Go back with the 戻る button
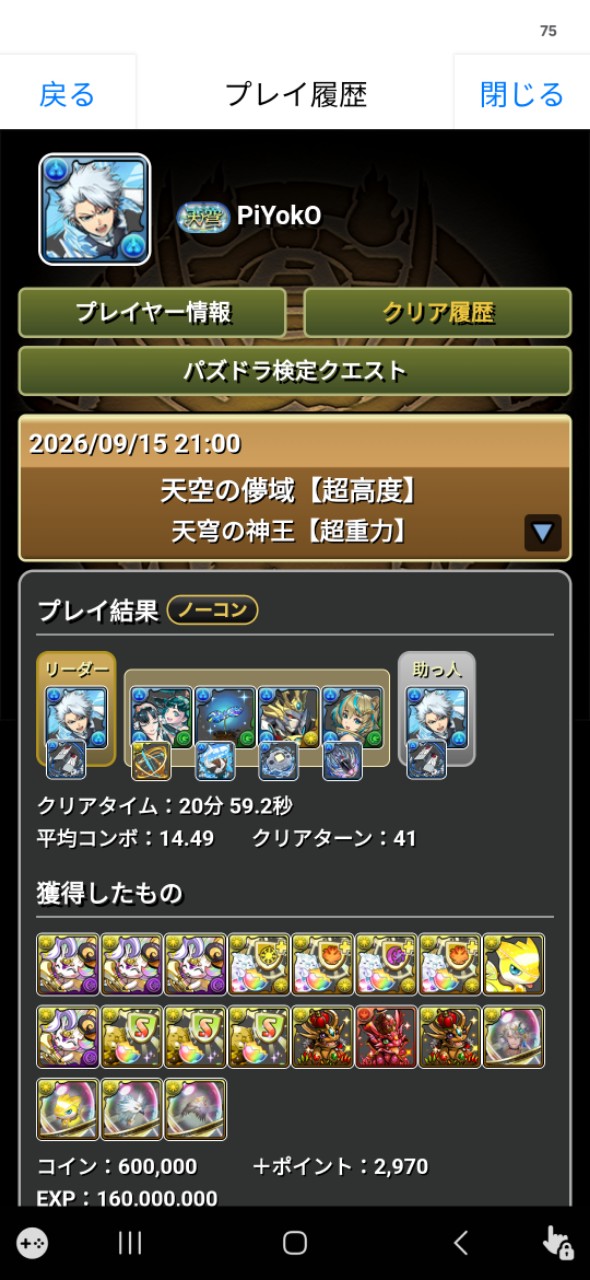The image size is (590, 1280). 67,95
